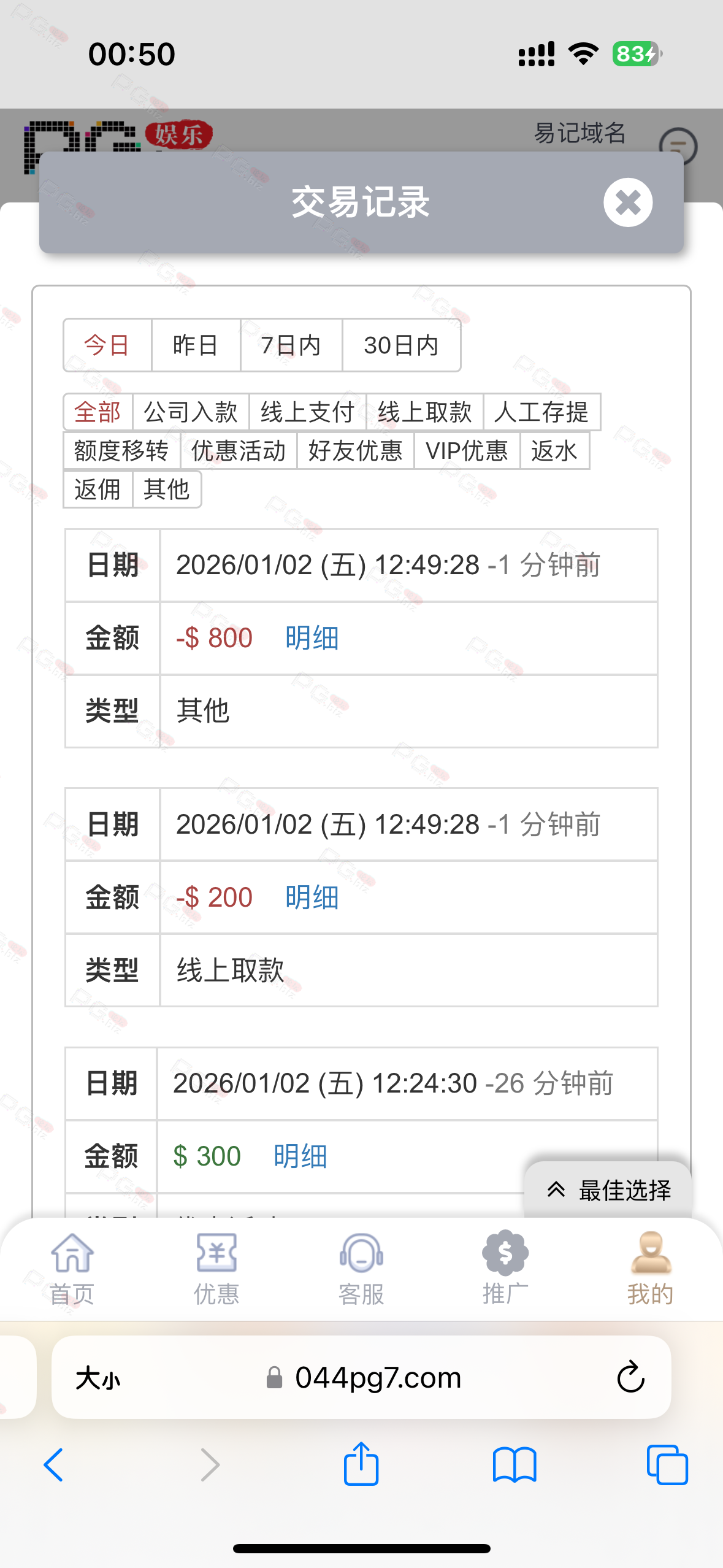This screenshot has height=1568, width=723.
Task: Show only 线上取款 records
Action: tap(424, 412)
